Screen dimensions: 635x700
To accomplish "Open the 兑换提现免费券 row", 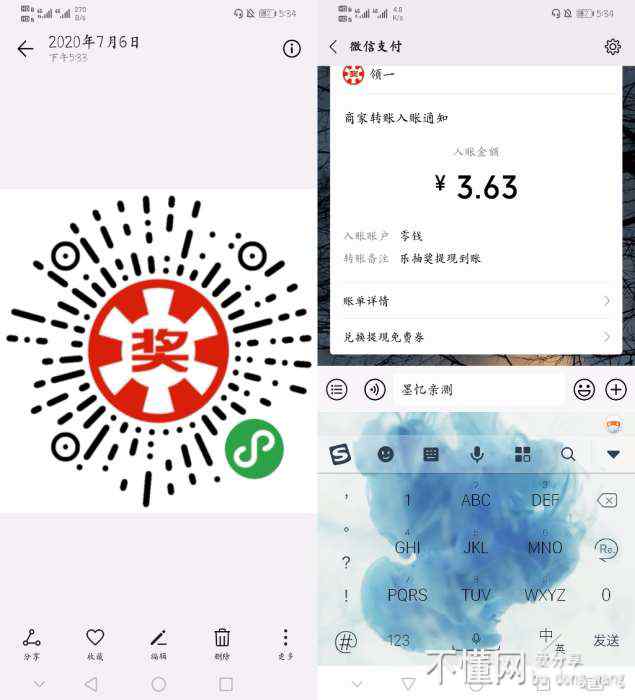I will pos(477,337).
